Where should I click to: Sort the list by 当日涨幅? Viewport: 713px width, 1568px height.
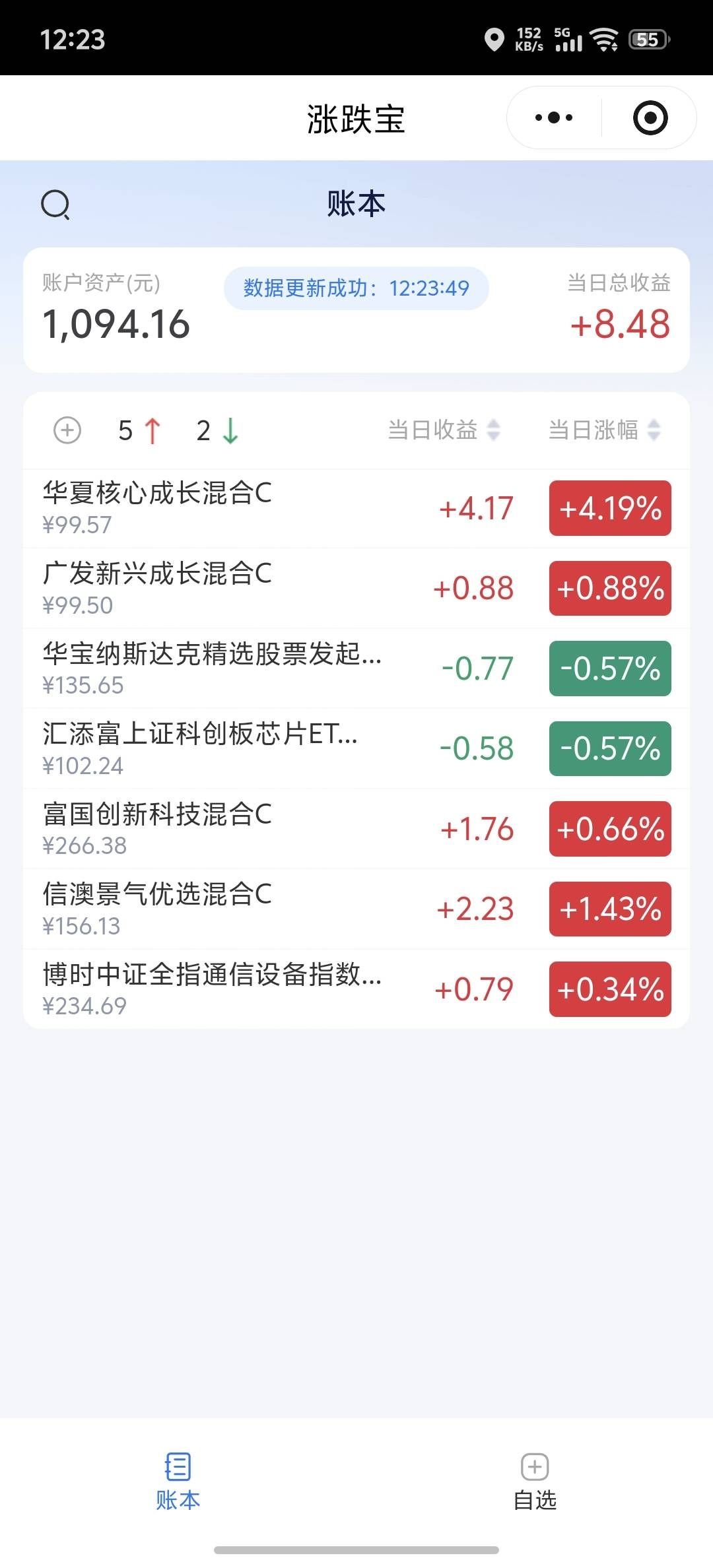604,430
